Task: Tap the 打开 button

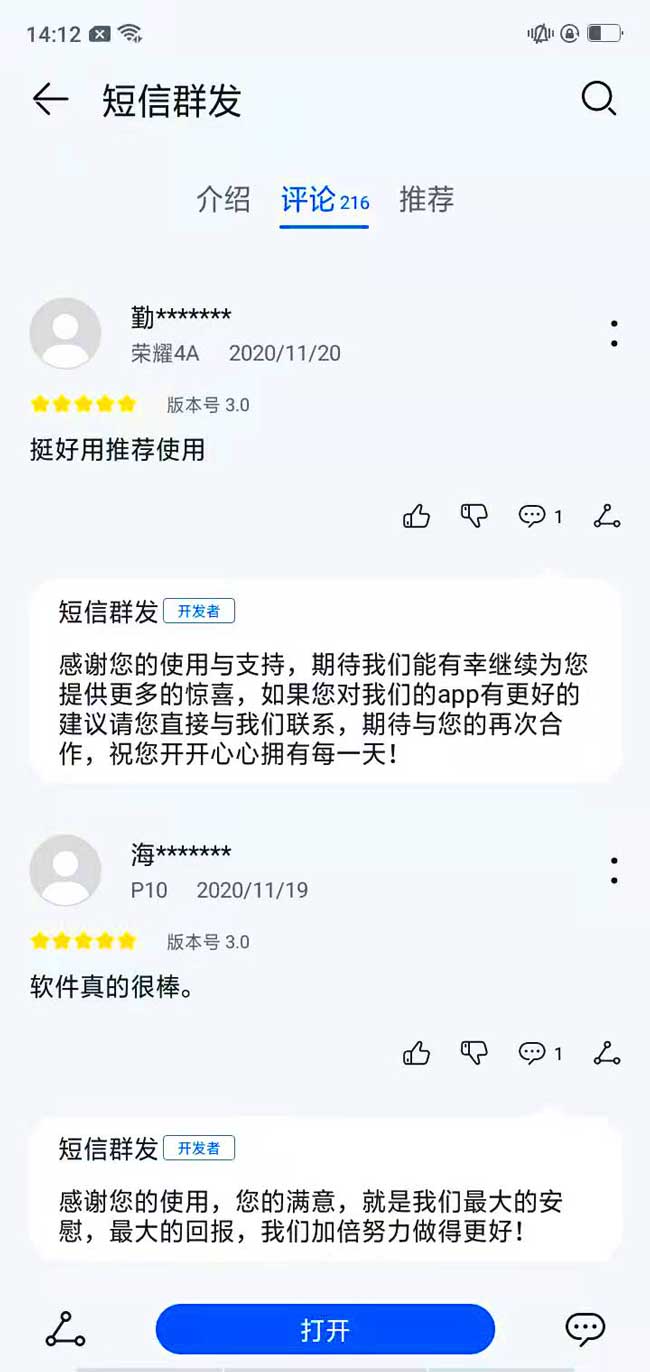Action: [325, 1330]
